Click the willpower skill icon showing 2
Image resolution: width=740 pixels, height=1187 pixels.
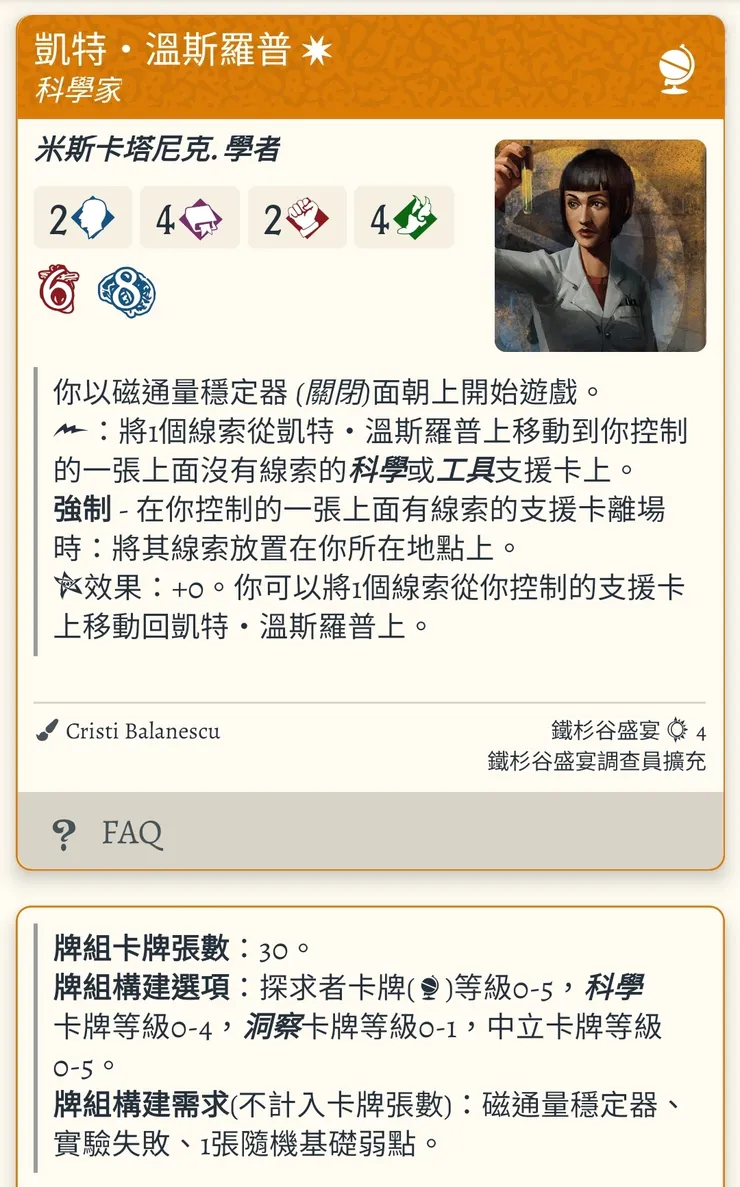click(x=83, y=216)
